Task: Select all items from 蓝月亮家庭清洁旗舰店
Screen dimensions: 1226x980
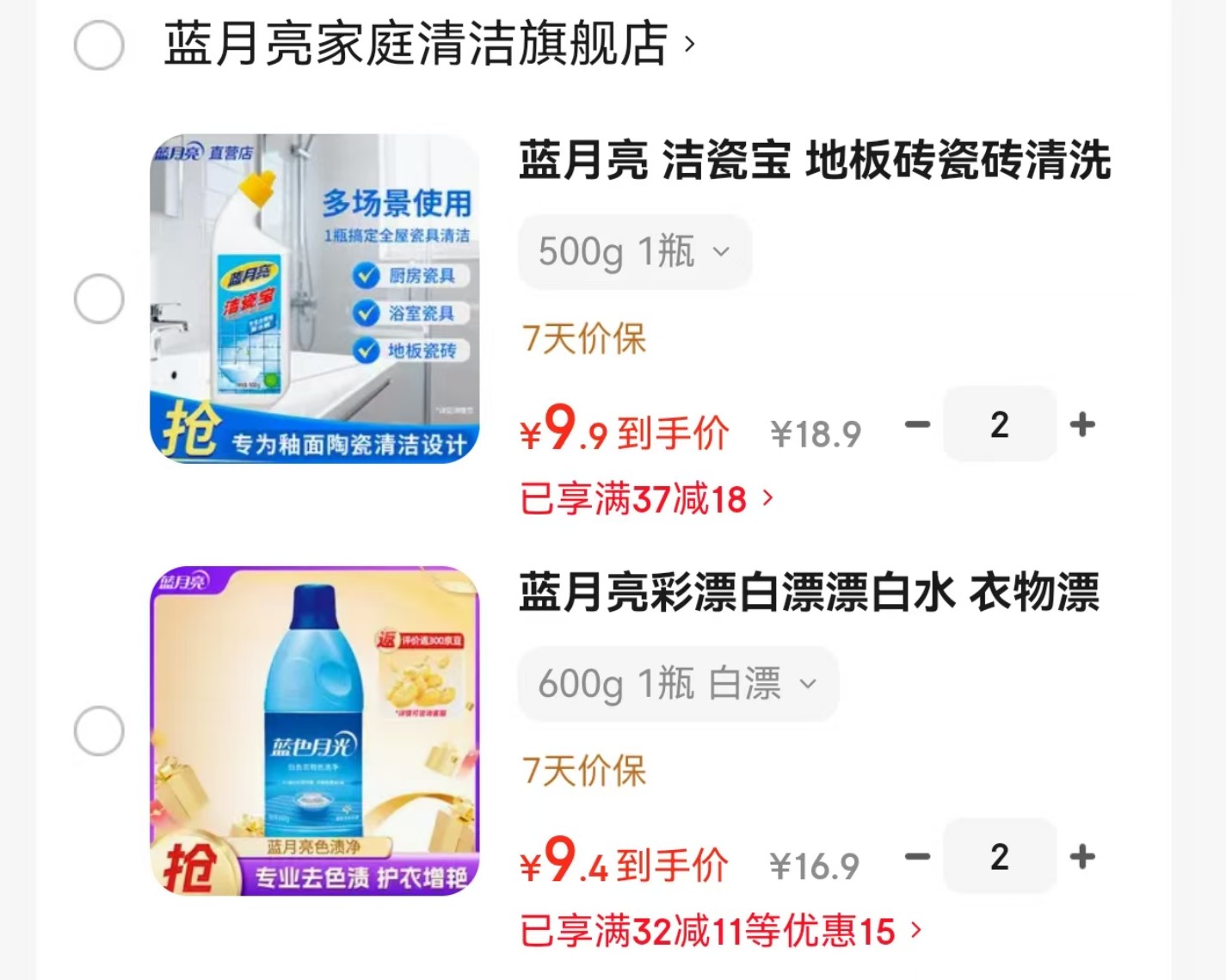Action: (x=99, y=45)
